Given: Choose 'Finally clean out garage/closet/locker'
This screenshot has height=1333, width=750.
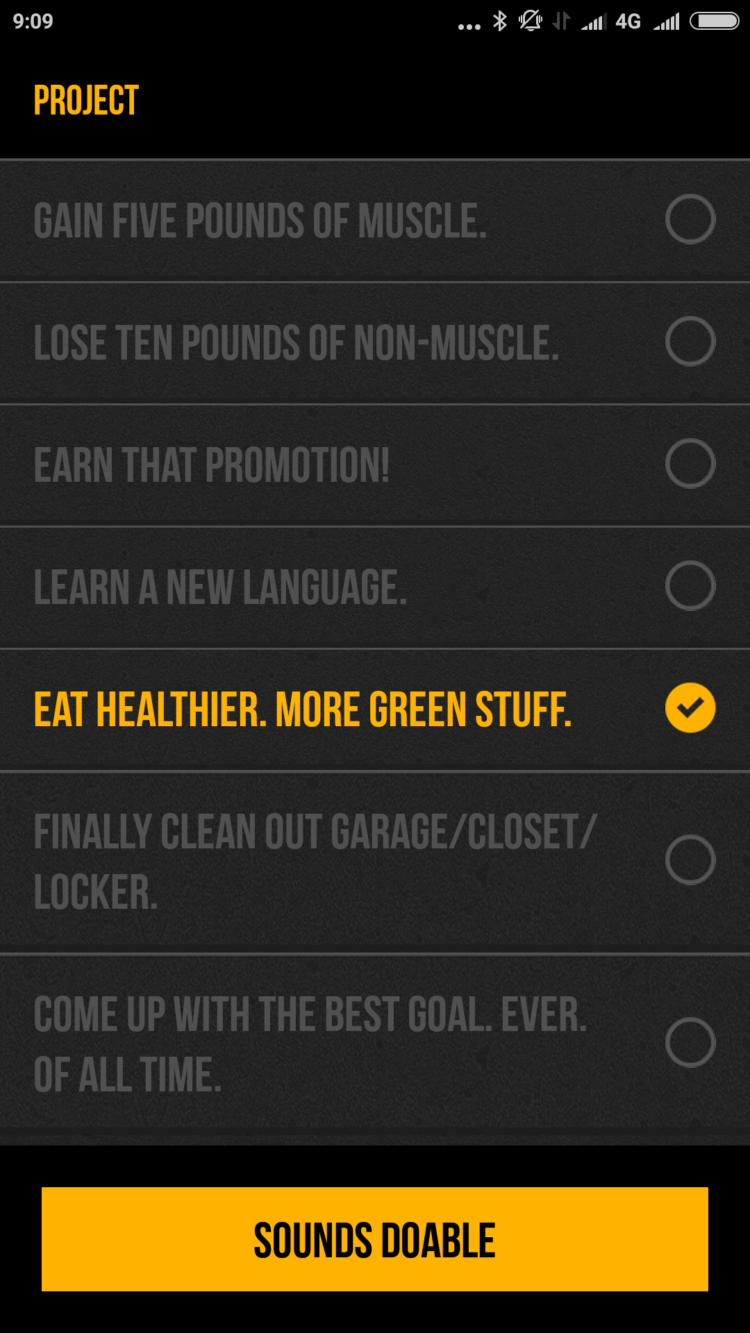Looking at the screenshot, I should [x=690, y=860].
